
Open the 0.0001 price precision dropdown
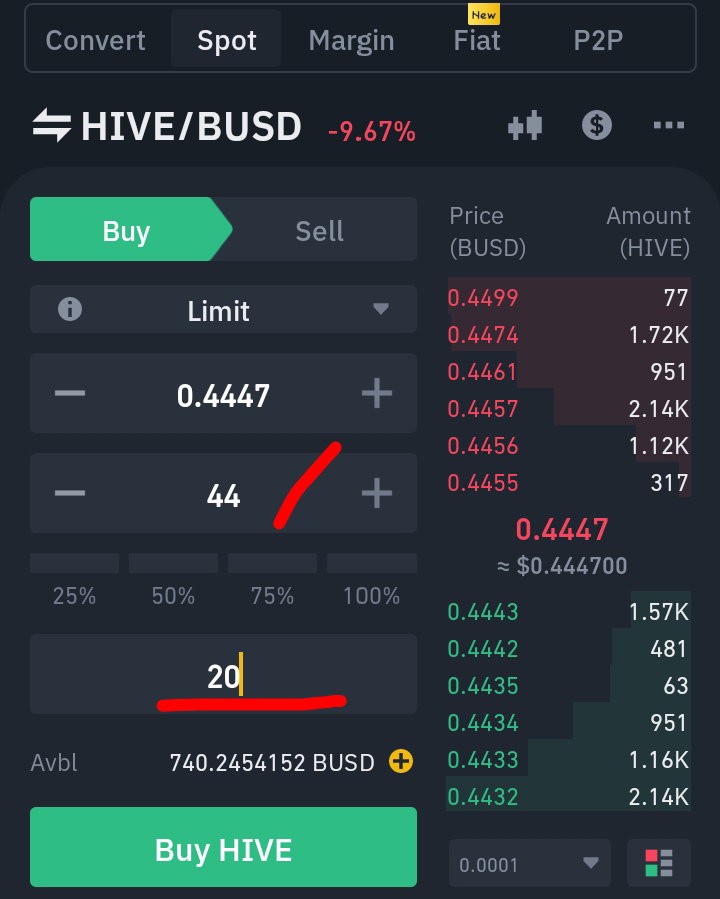point(529,863)
